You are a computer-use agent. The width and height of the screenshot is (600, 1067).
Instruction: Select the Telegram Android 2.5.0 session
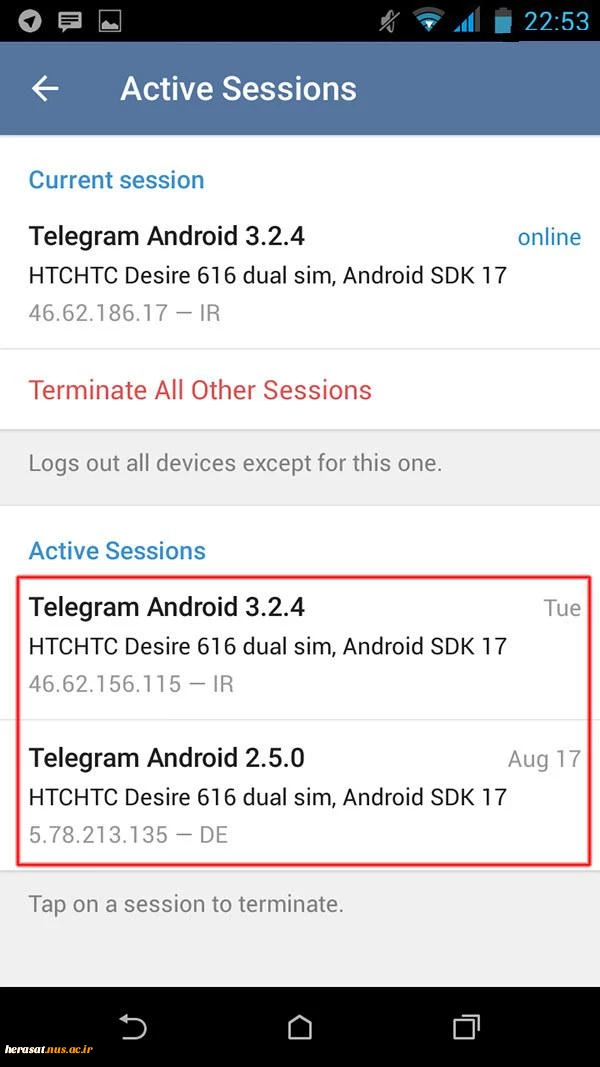[300, 795]
